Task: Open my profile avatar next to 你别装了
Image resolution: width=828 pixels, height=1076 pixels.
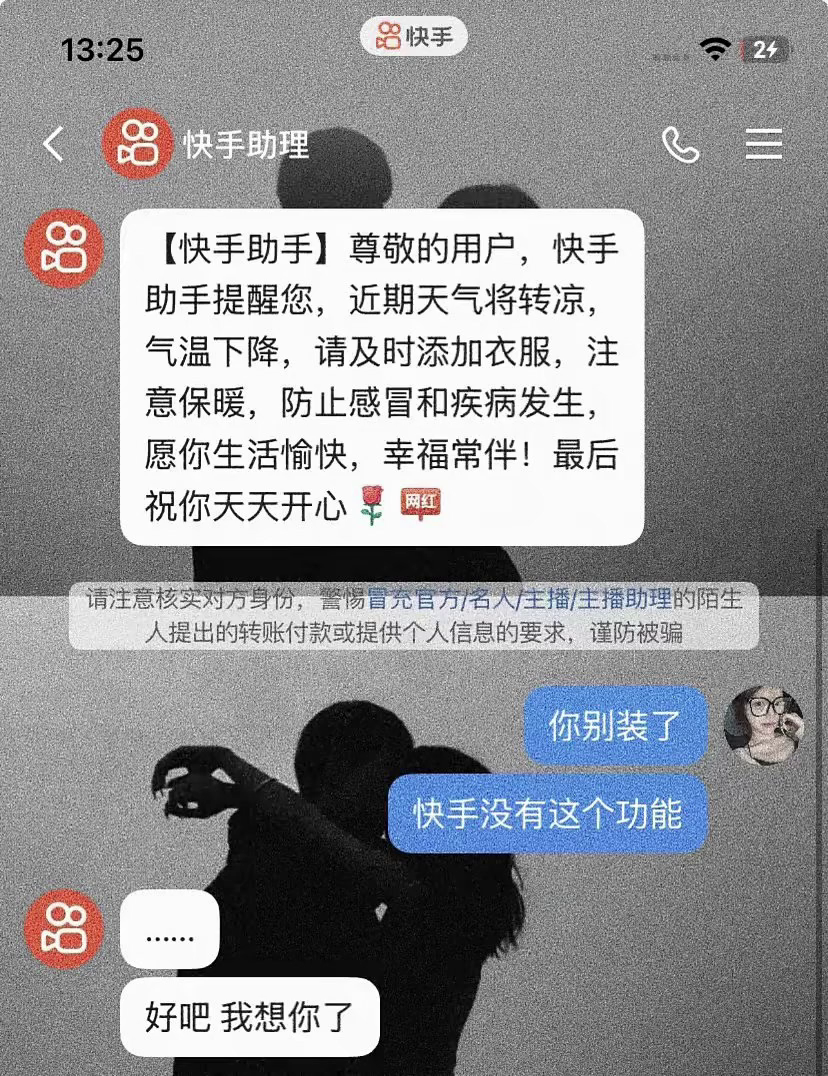Action: pos(764,725)
